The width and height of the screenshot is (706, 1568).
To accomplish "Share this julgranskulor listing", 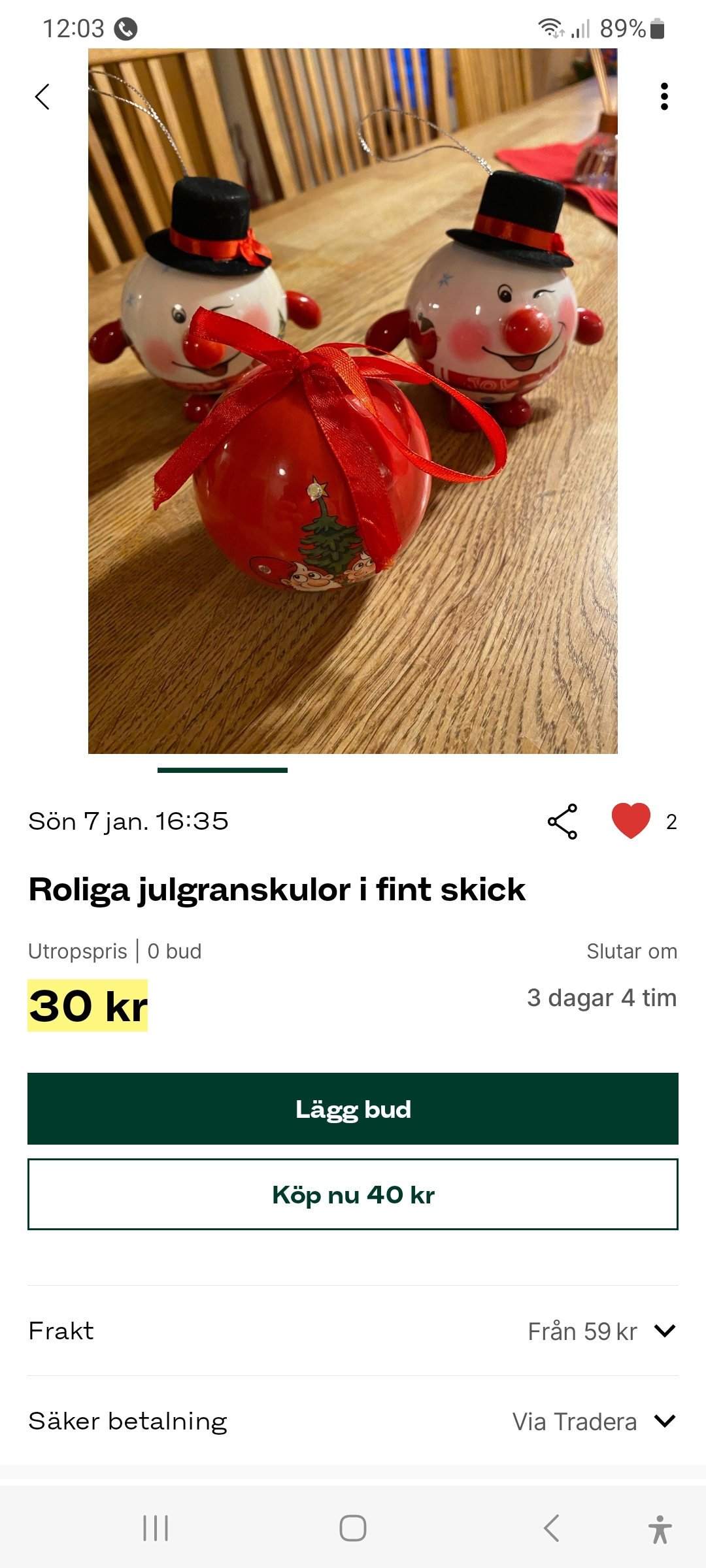I will tap(562, 821).
